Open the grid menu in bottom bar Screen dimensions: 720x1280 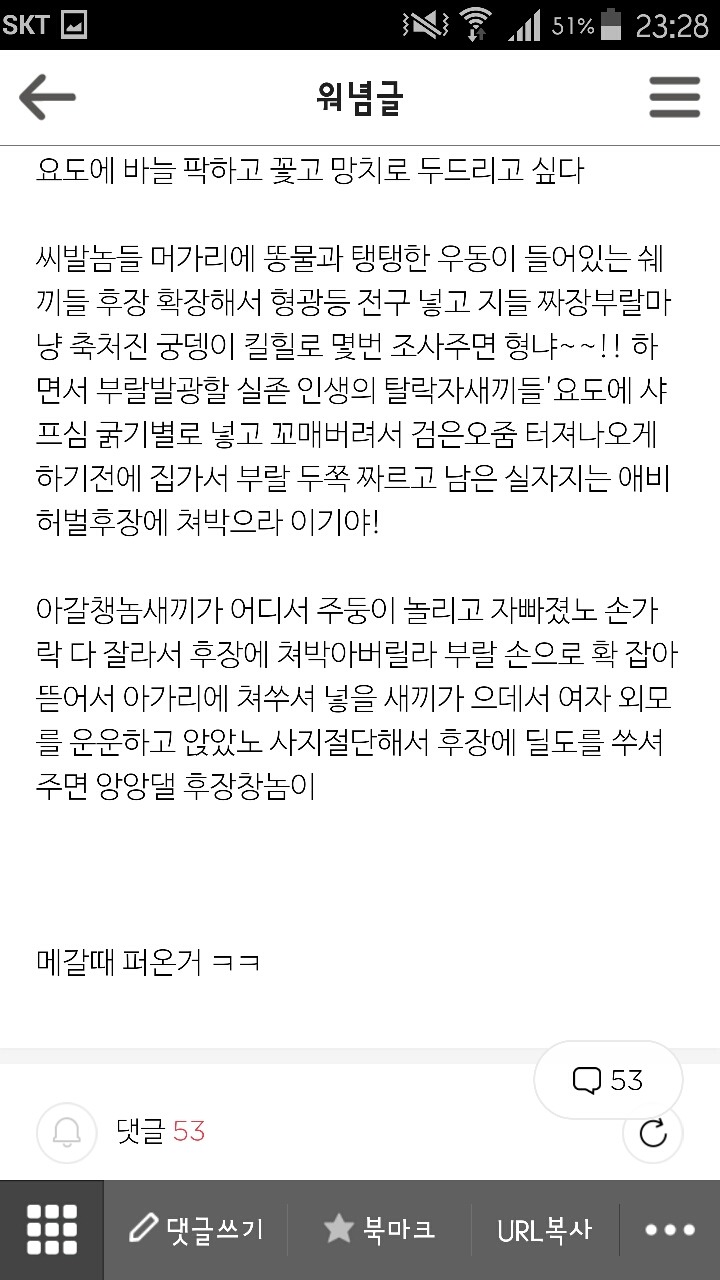click(52, 1230)
